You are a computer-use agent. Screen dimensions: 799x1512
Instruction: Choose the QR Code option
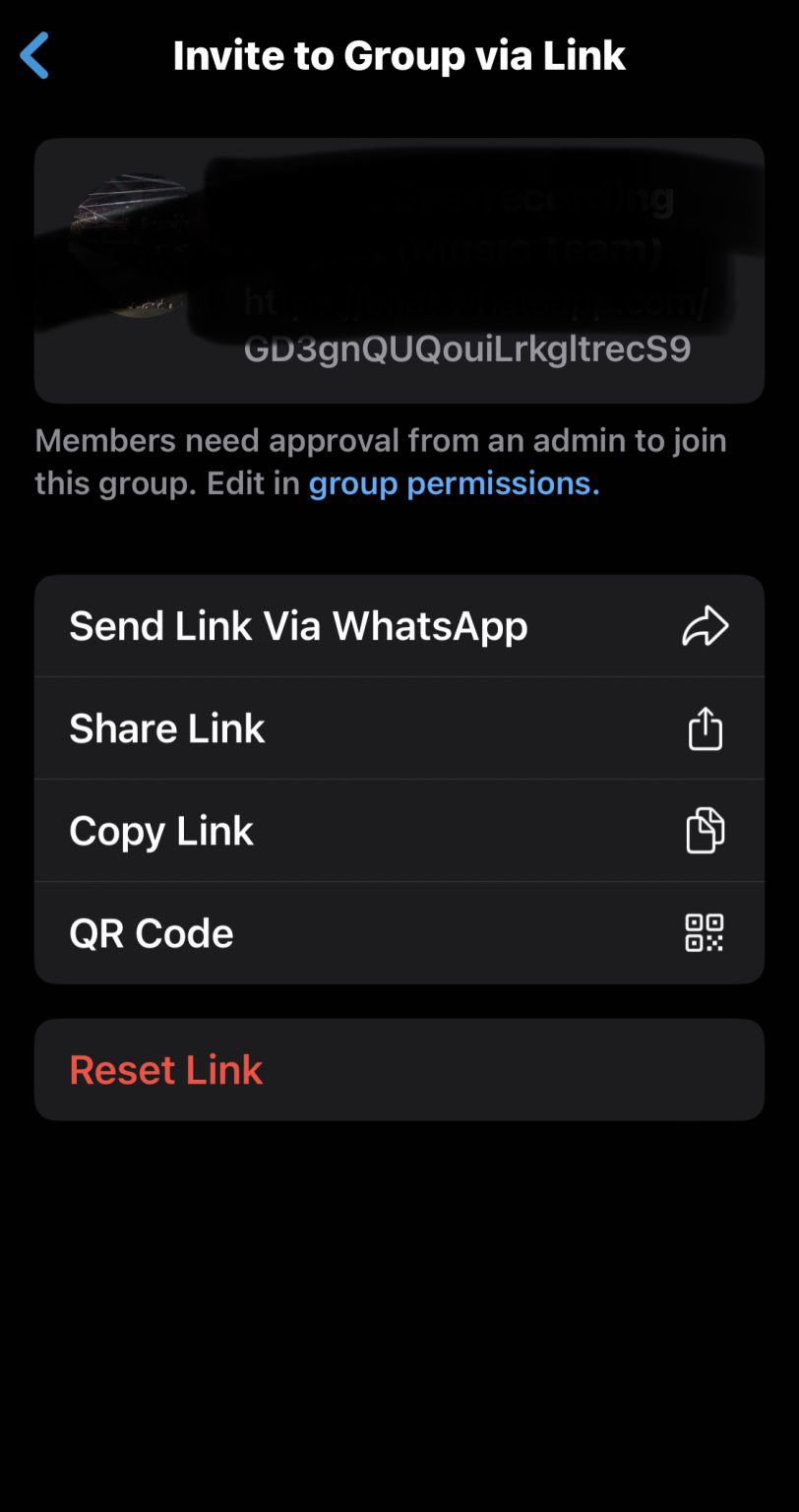click(295, 933)
